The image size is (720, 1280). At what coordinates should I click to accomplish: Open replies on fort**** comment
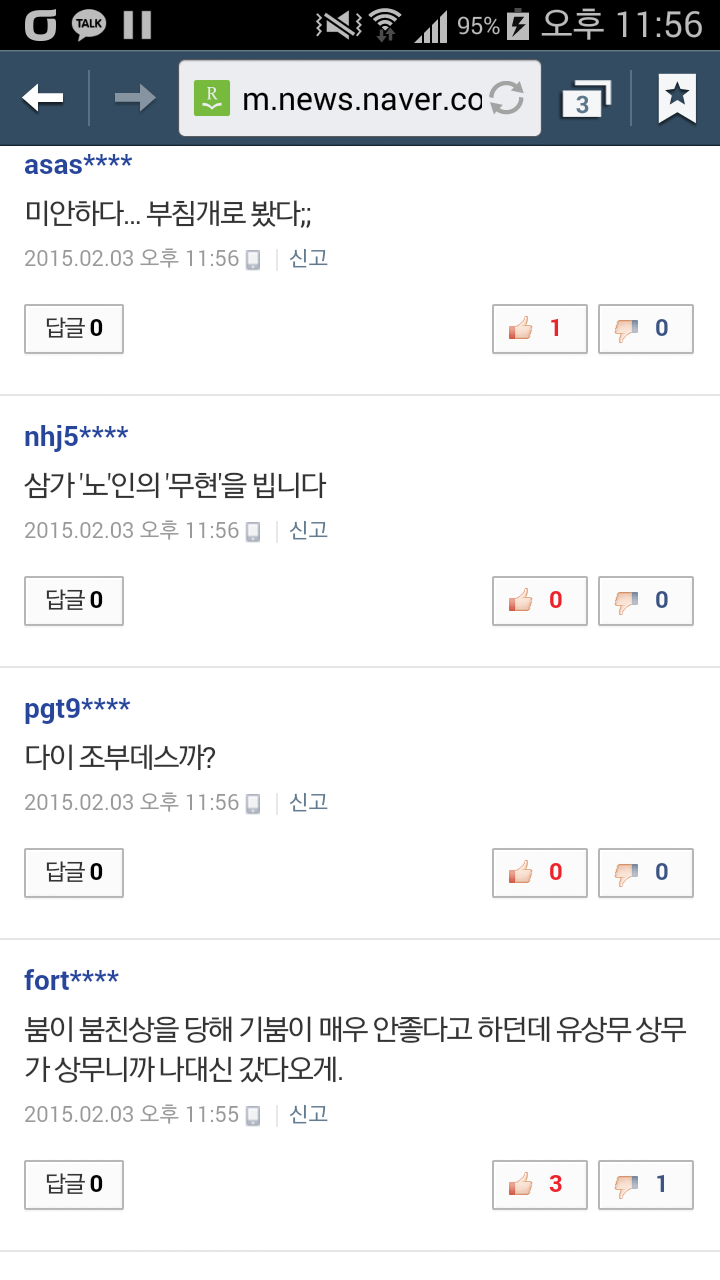[x=74, y=1185]
